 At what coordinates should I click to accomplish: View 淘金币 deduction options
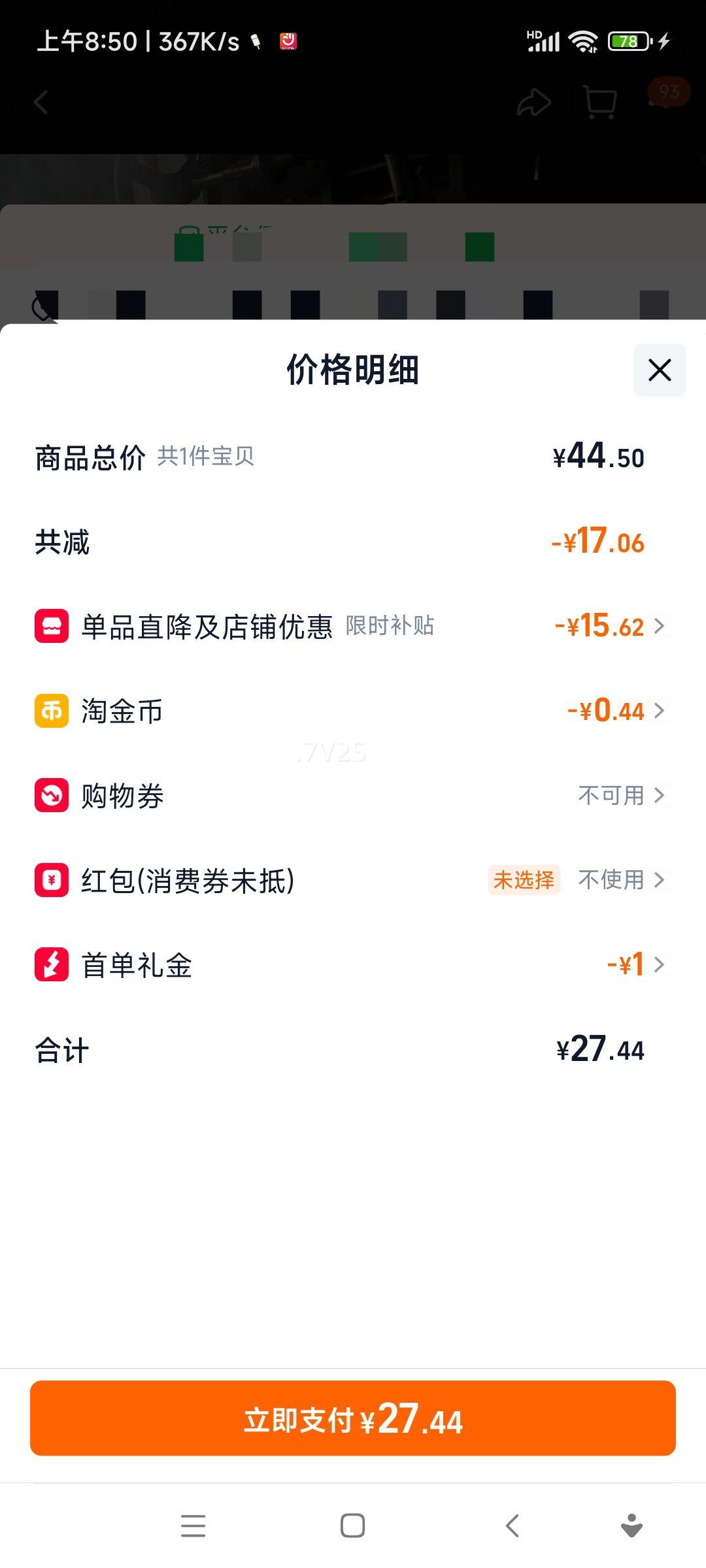click(x=614, y=711)
